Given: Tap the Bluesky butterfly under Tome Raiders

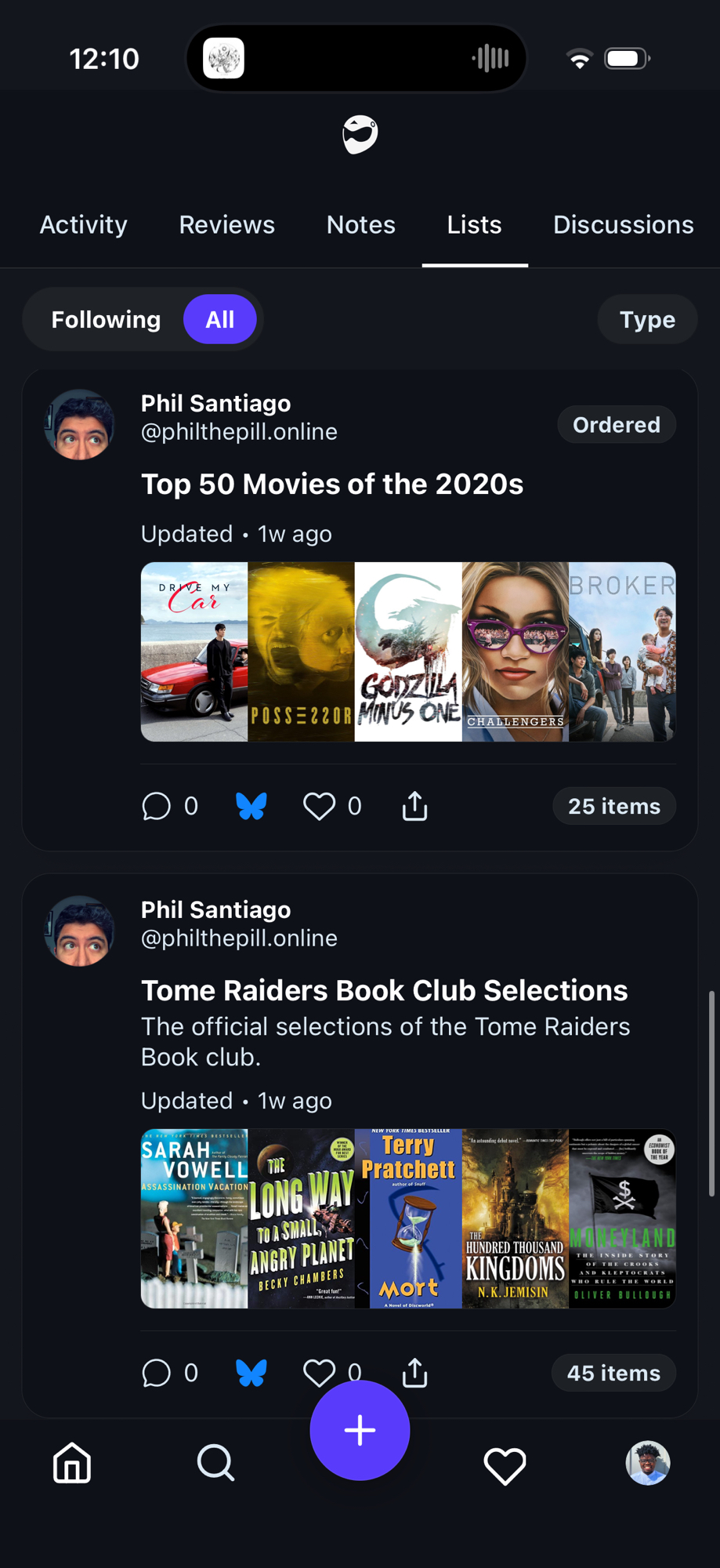Looking at the screenshot, I should tap(251, 1373).
